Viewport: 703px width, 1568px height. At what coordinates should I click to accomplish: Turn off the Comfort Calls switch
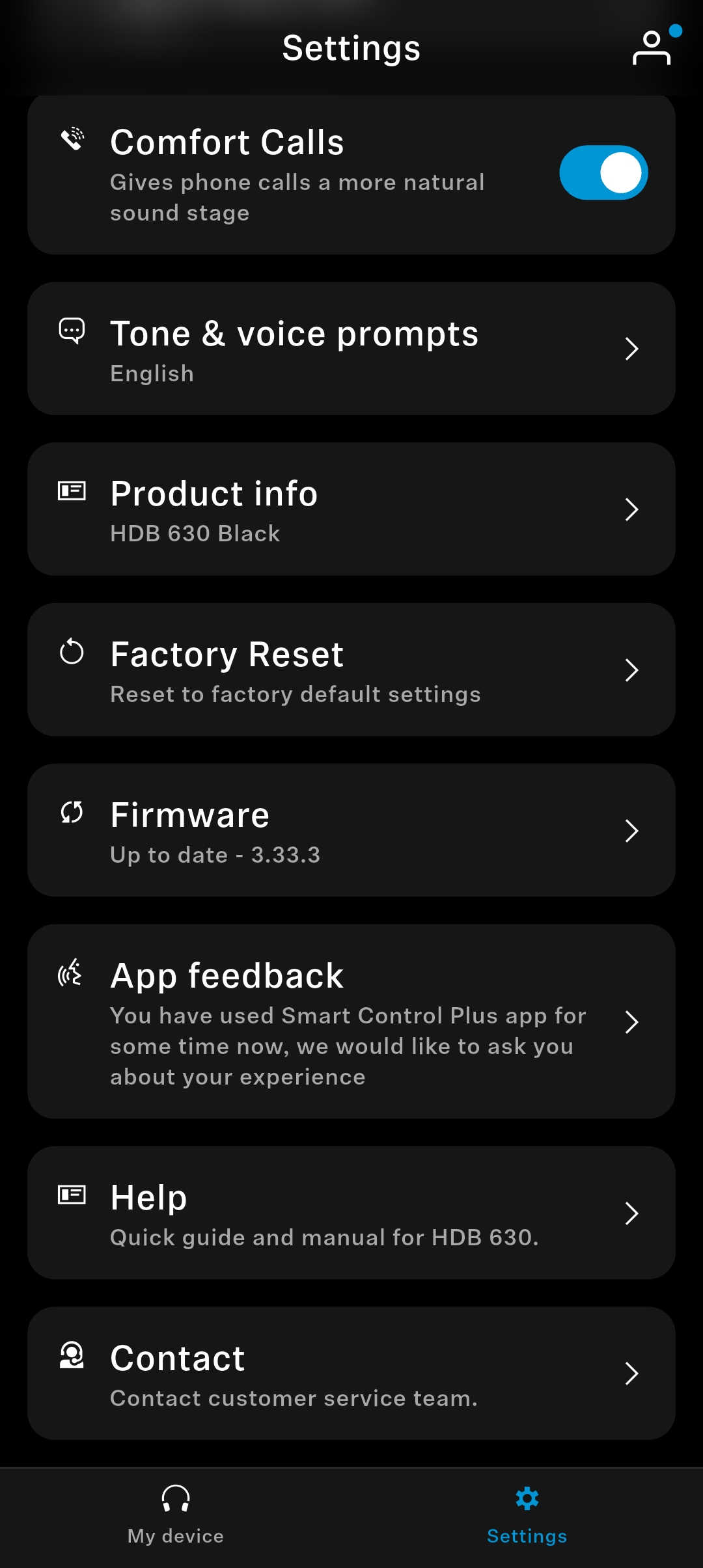(x=603, y=172)
